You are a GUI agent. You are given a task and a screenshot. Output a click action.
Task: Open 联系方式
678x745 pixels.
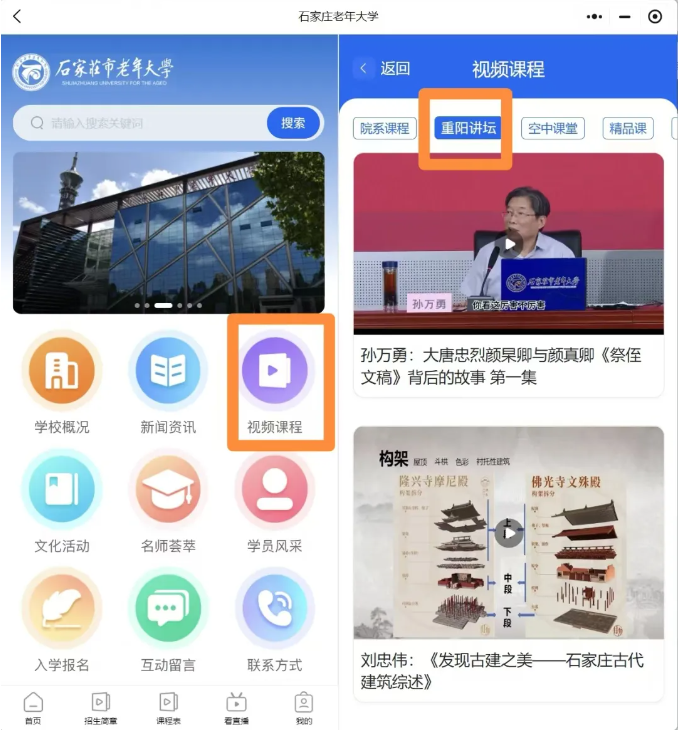click(275, 608)
